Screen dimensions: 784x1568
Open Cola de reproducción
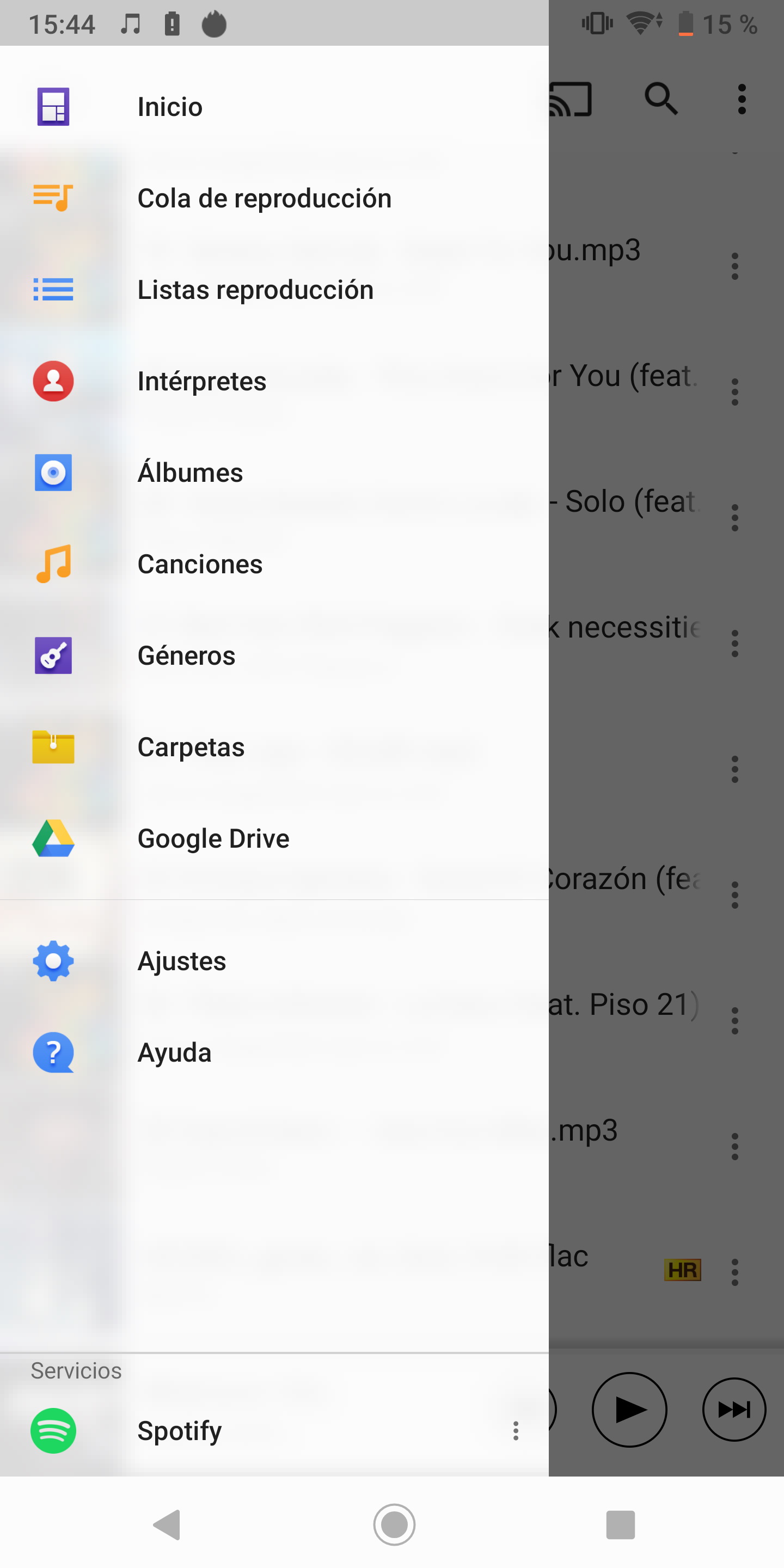[x=274, y=198]
